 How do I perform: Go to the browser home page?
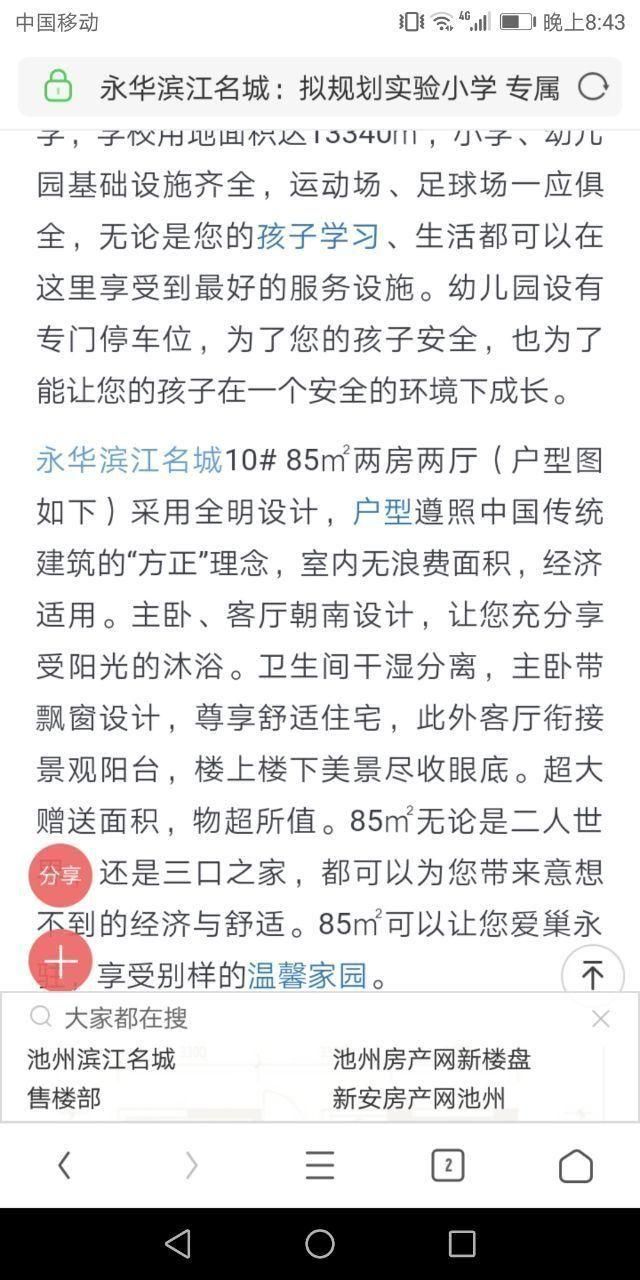(x=575, y=1165)
